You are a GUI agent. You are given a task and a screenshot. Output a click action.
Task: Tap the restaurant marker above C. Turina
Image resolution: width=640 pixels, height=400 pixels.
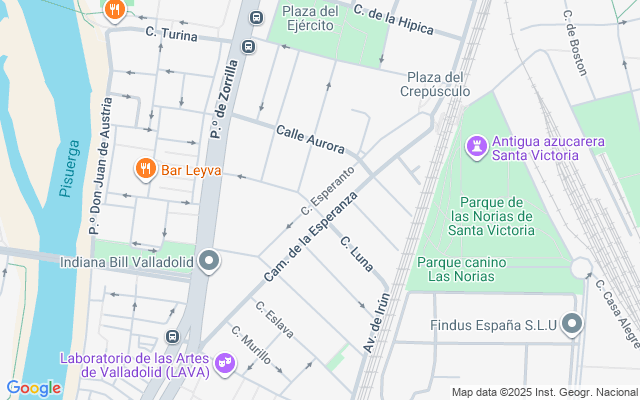pyautogui.click(x=114, y=12)
